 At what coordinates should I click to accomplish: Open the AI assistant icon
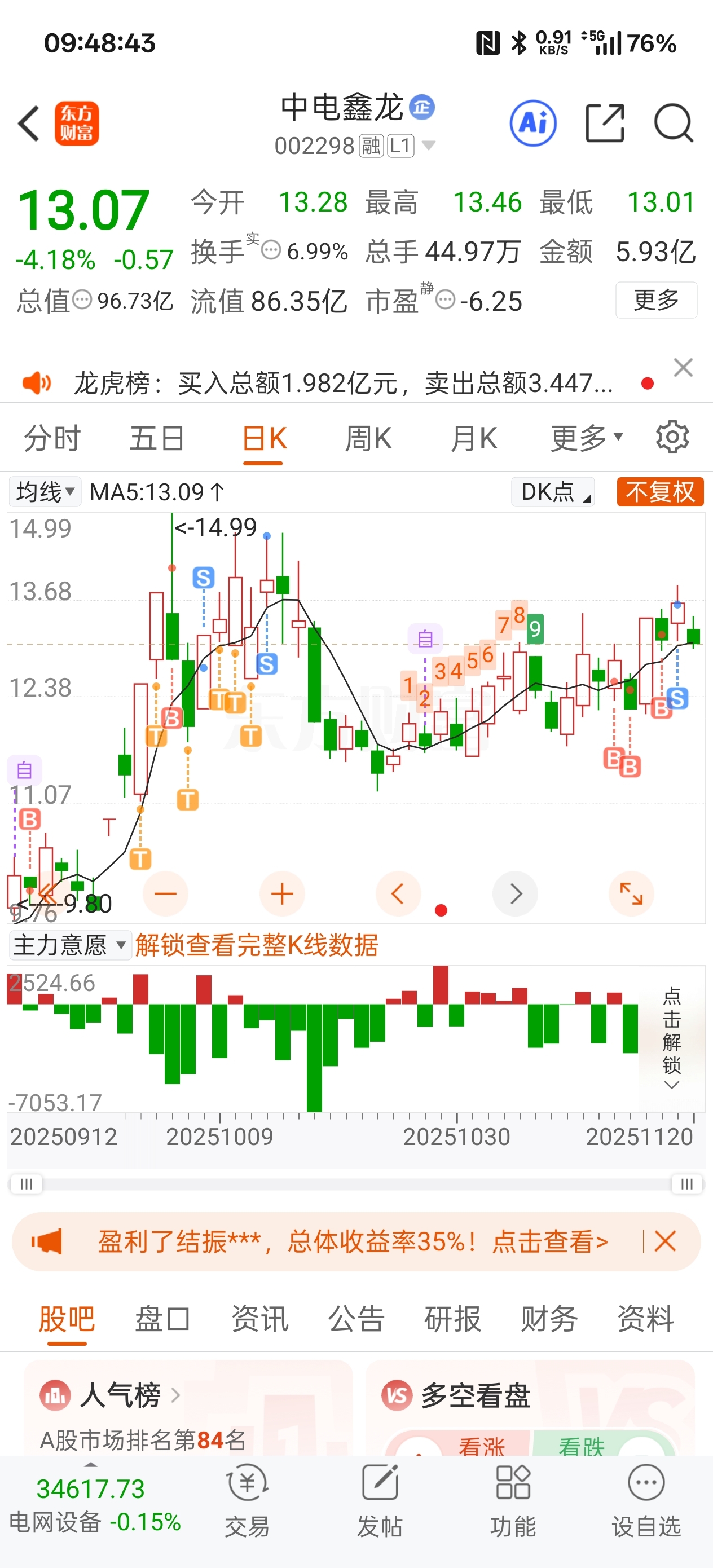pos(532,124)
